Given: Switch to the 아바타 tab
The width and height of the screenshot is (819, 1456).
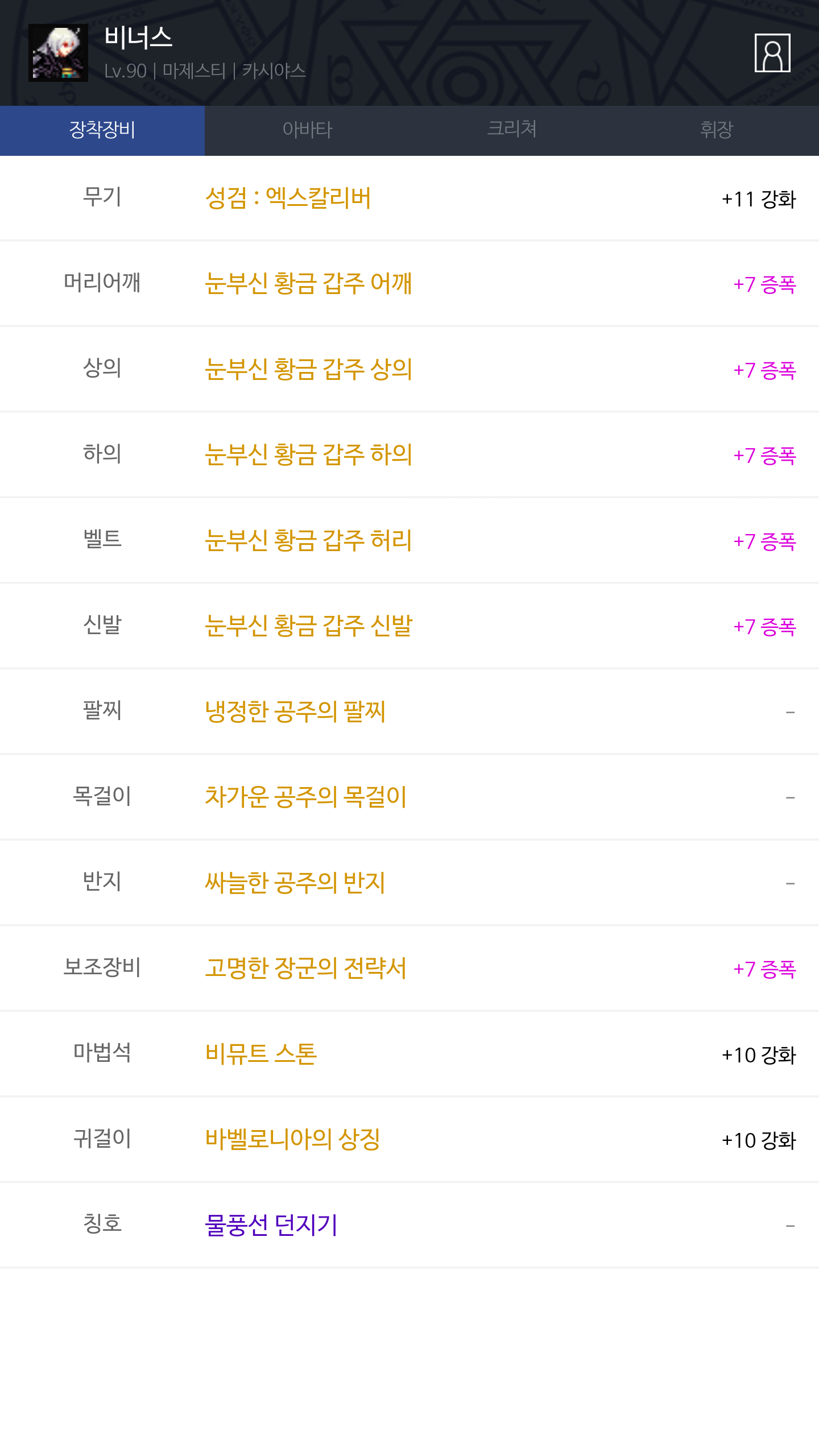Looking at the screenshot, I should (307, 130).
